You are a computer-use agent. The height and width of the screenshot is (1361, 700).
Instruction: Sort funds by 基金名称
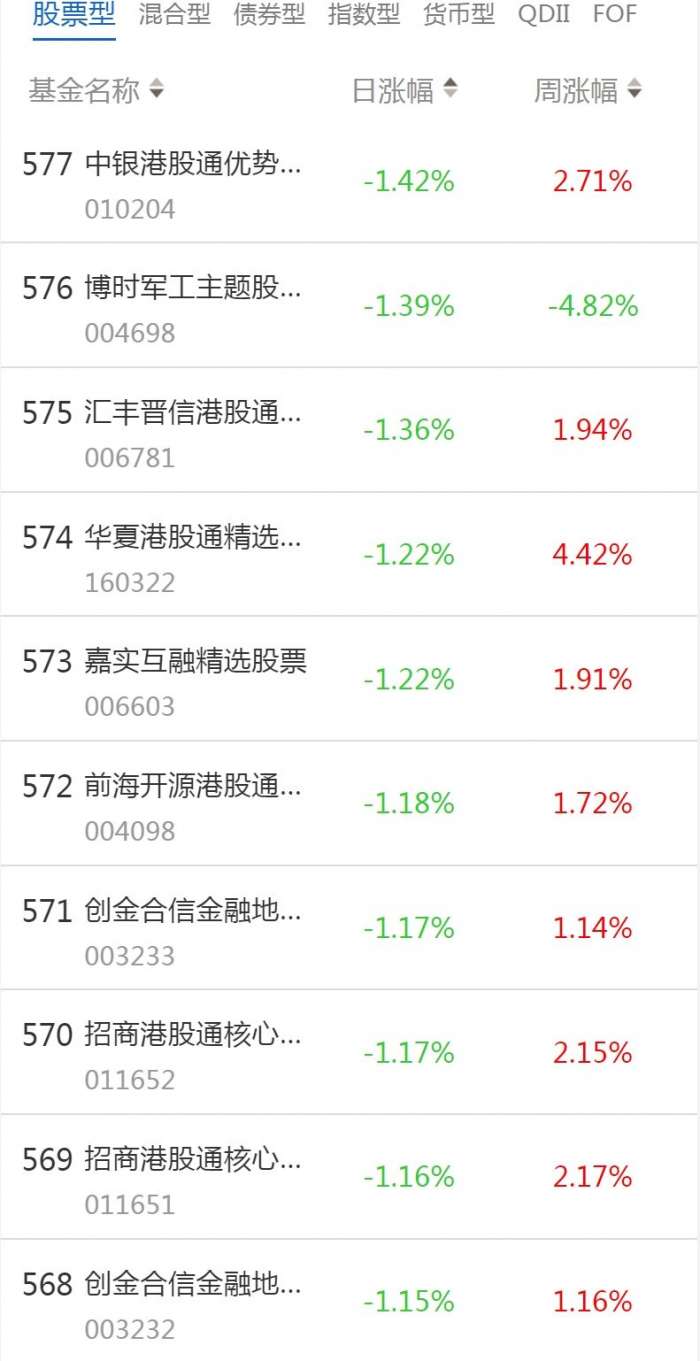tap(95, 91)
